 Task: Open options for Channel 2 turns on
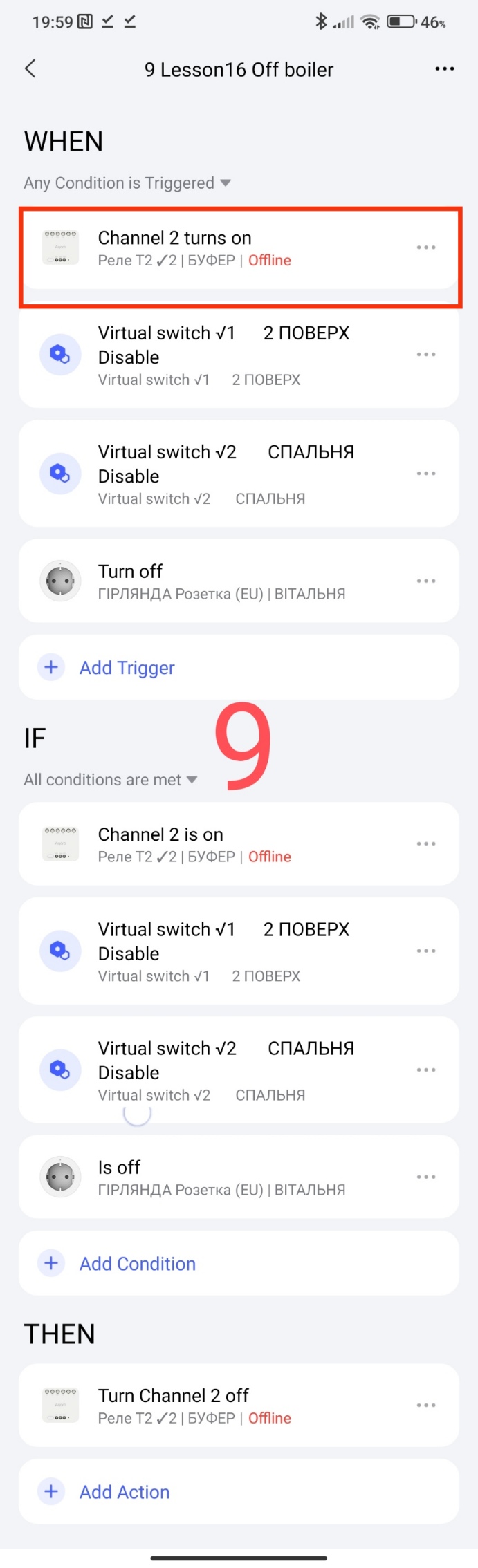[x=425, y=248]
